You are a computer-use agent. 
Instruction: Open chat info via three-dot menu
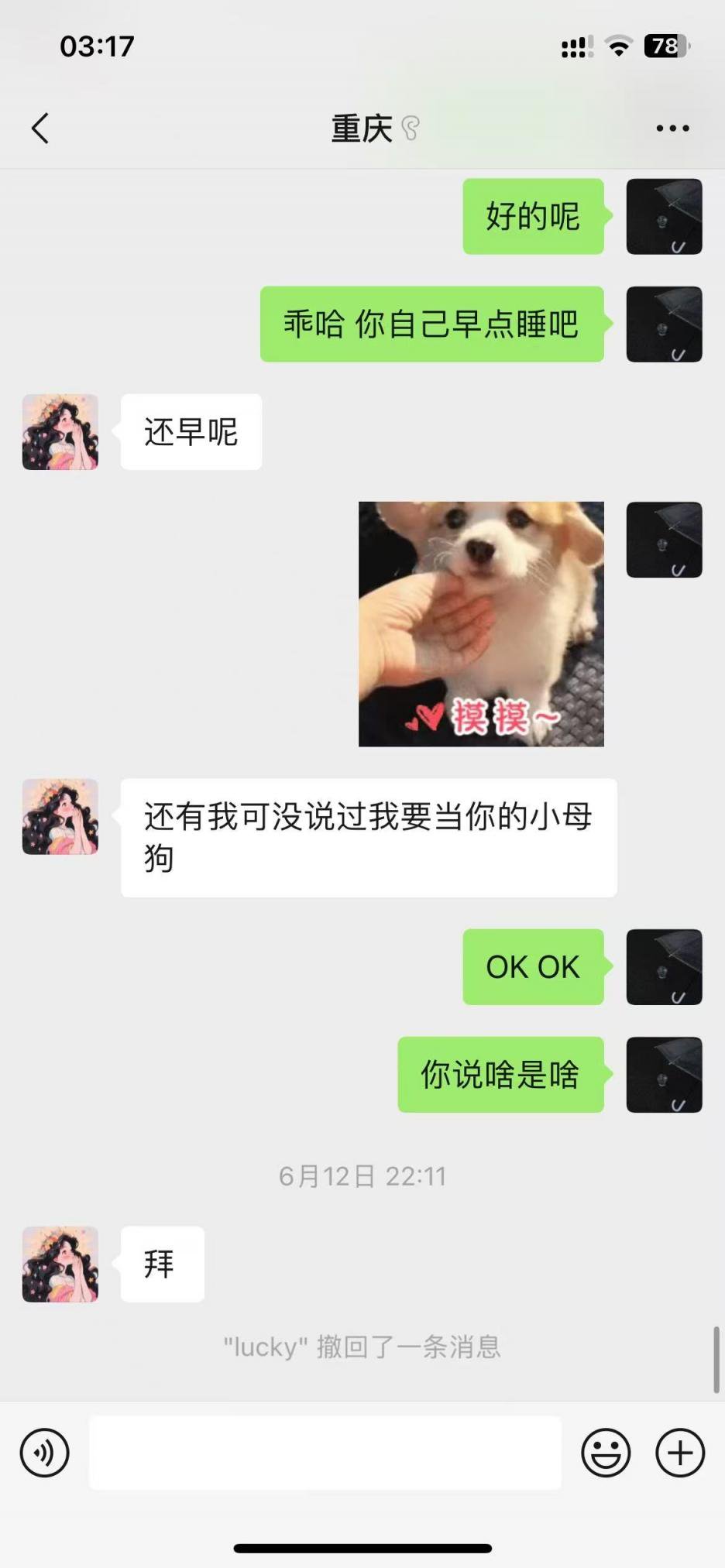pos(672,129)
